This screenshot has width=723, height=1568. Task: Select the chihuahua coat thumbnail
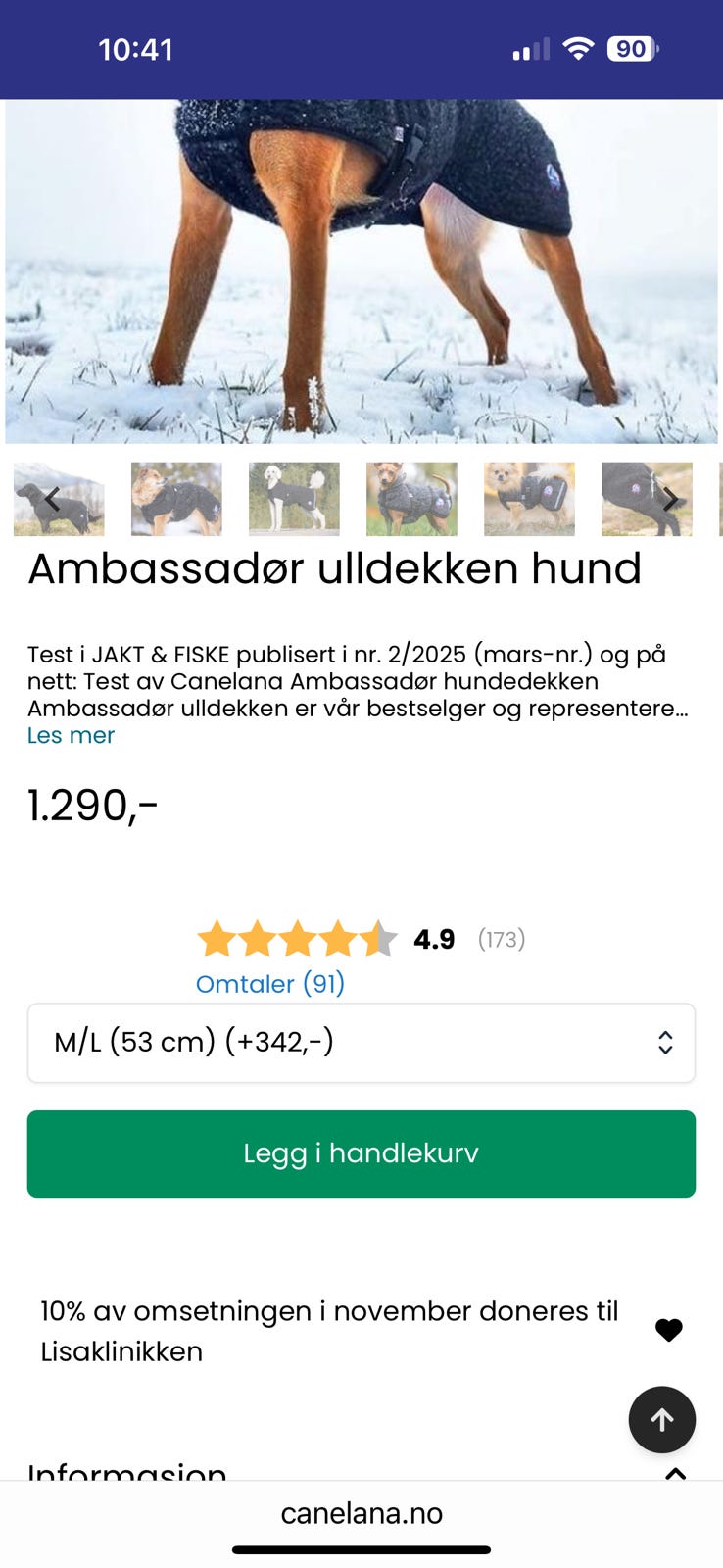[411, 500]
